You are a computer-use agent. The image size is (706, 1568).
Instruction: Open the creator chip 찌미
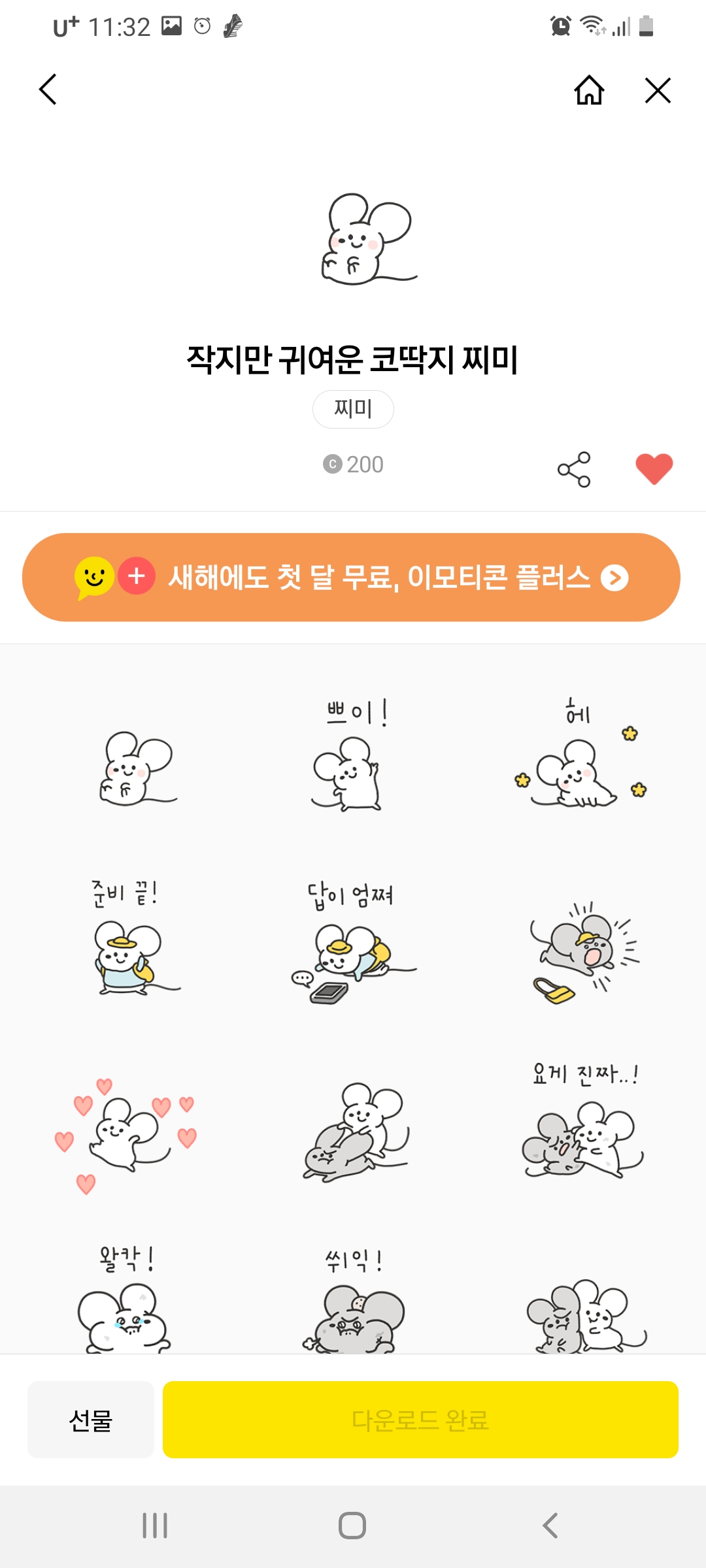(x=353, y=409)
